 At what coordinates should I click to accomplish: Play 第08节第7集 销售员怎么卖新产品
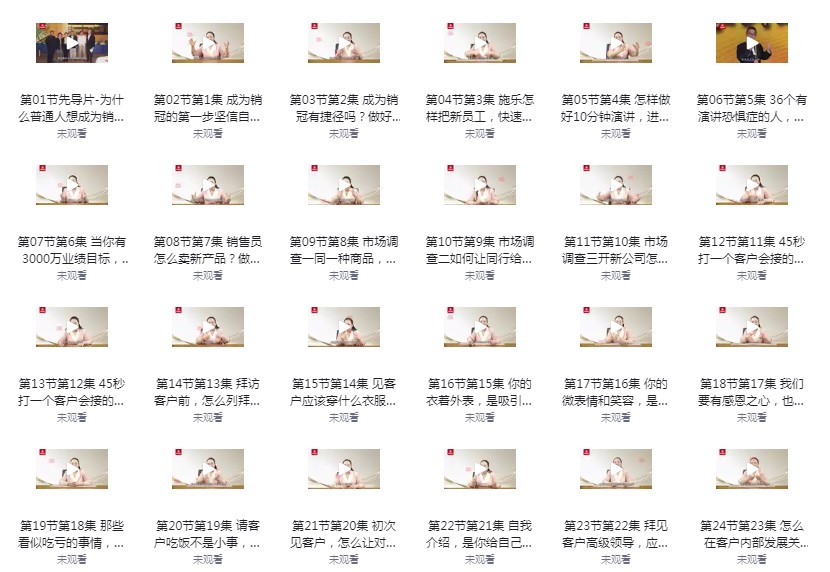(208, 185)
